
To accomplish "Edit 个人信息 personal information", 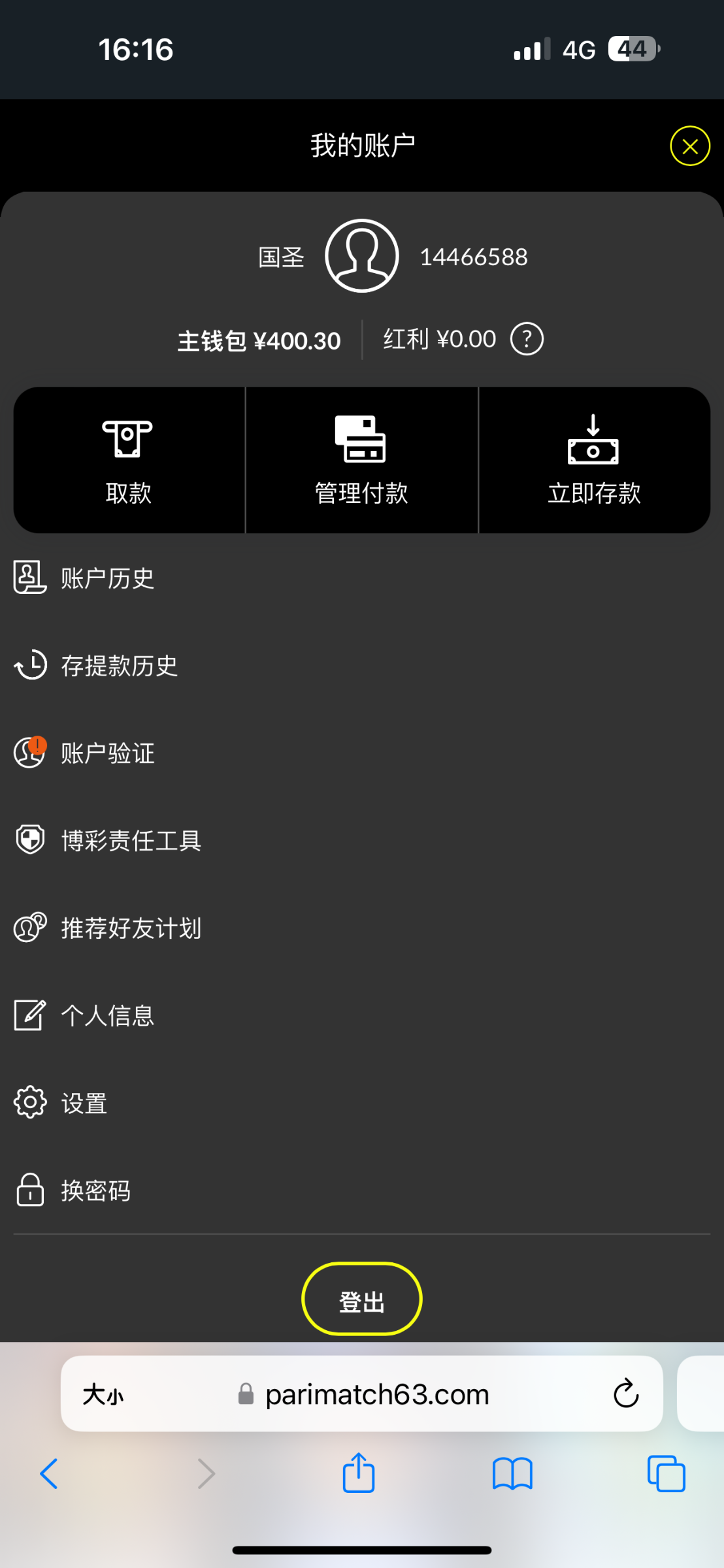I will point(107,1015).
